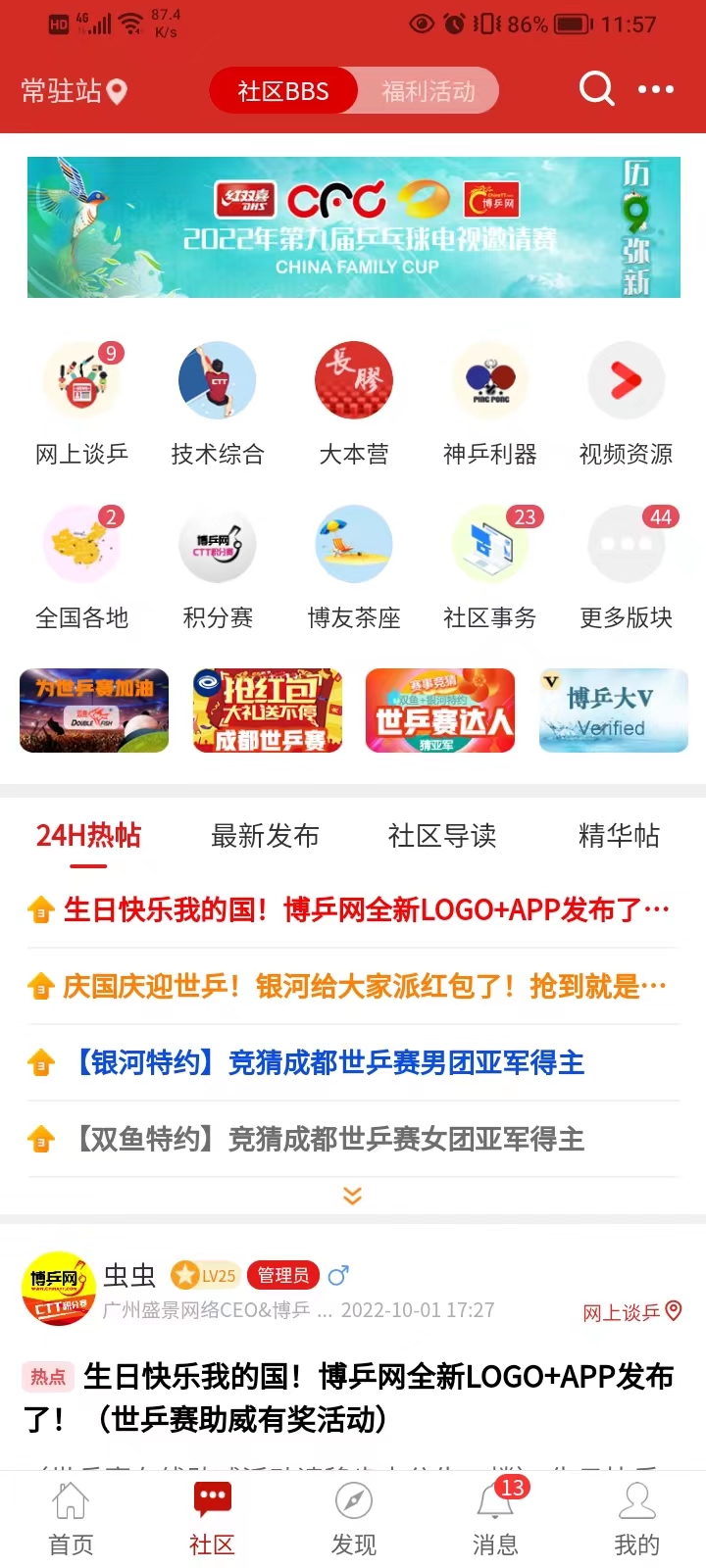Open the search icon in the top bar
706x1568 pixels.
point(596,89)
